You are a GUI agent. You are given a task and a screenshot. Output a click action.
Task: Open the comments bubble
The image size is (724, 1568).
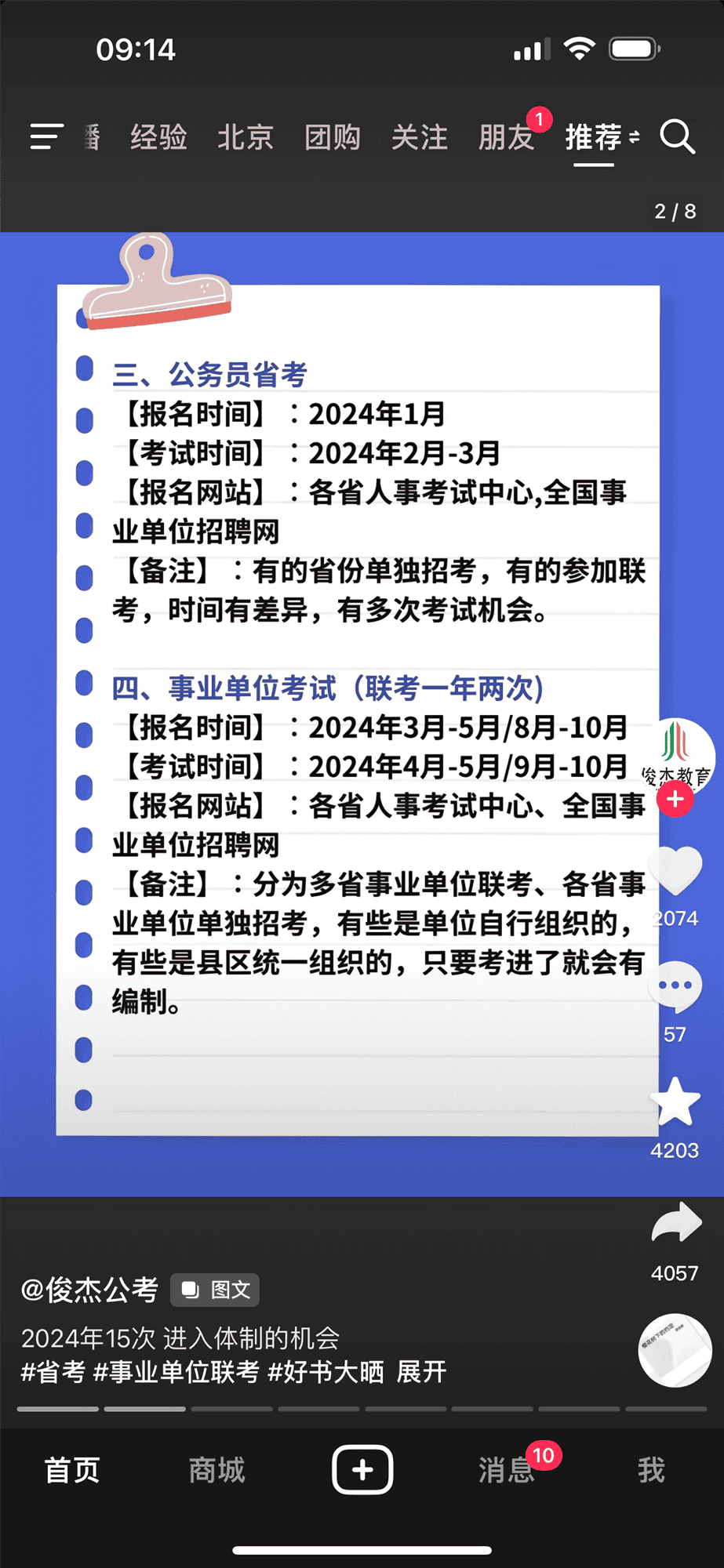pyautogui.click(x=675, y=986)
